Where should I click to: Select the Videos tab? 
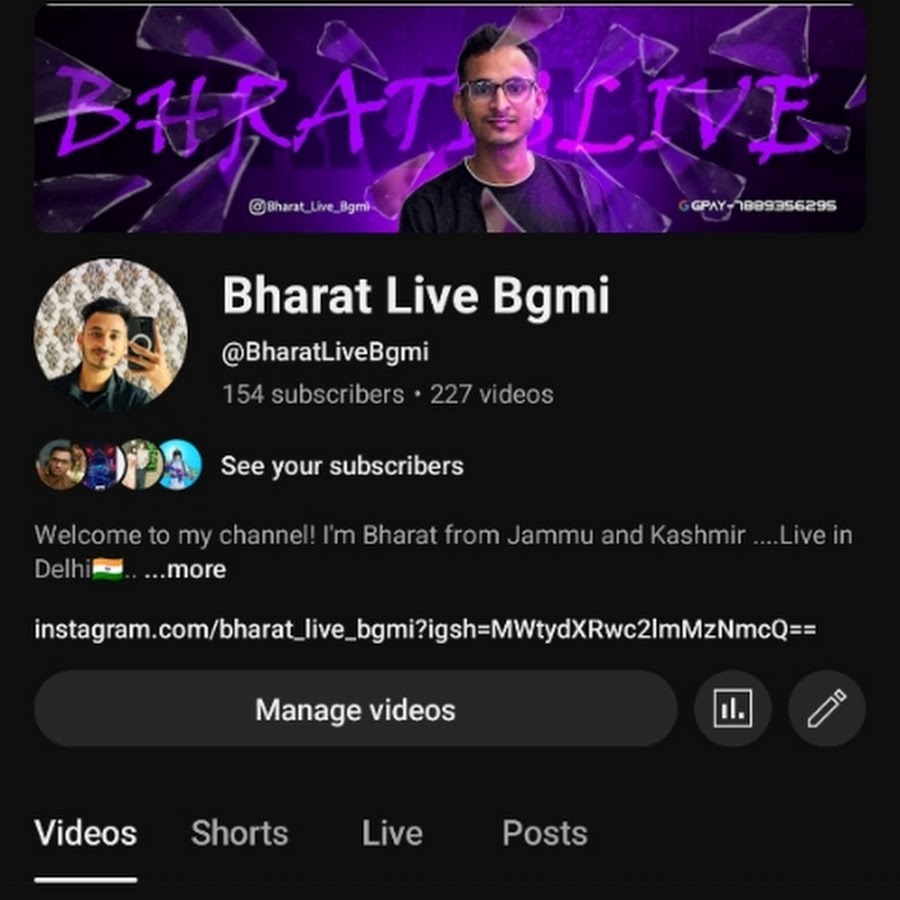click(x=86, y=833)
